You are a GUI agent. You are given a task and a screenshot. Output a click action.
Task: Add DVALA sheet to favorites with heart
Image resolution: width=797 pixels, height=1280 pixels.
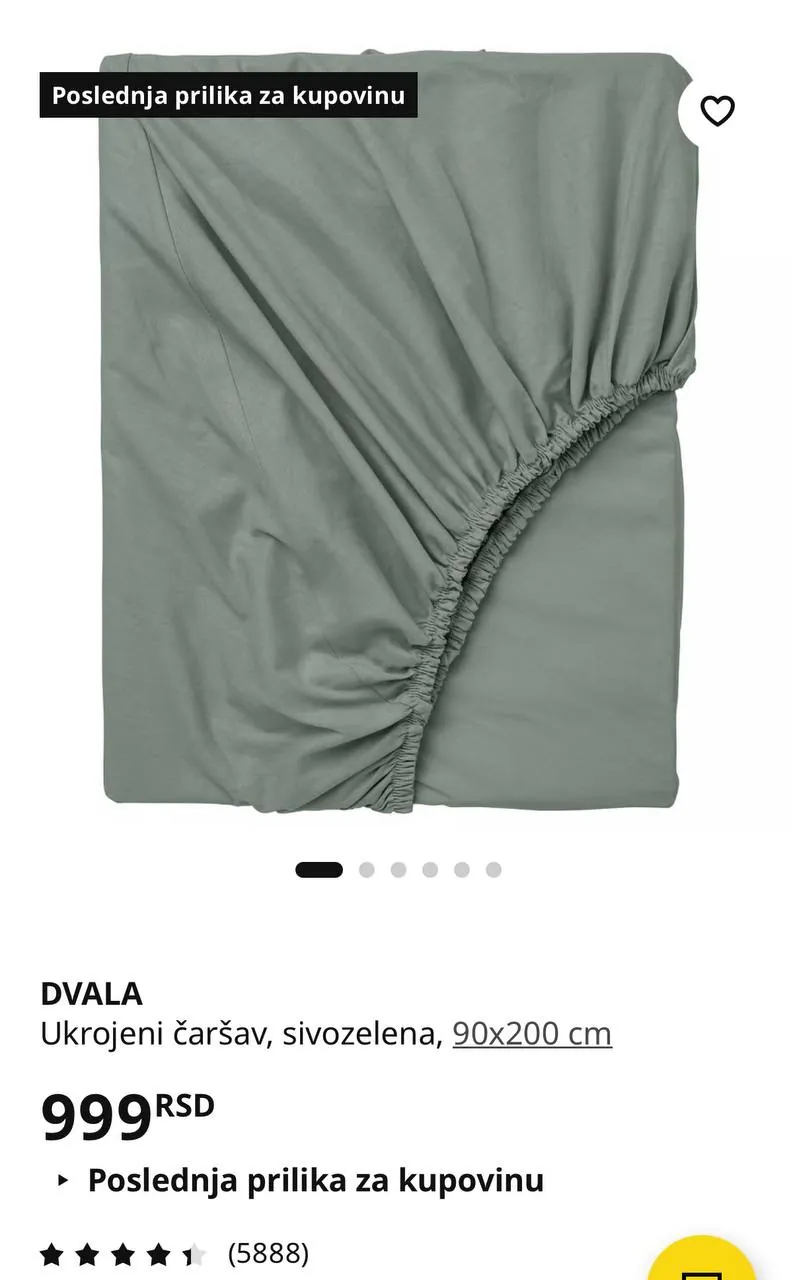(717, 111)
